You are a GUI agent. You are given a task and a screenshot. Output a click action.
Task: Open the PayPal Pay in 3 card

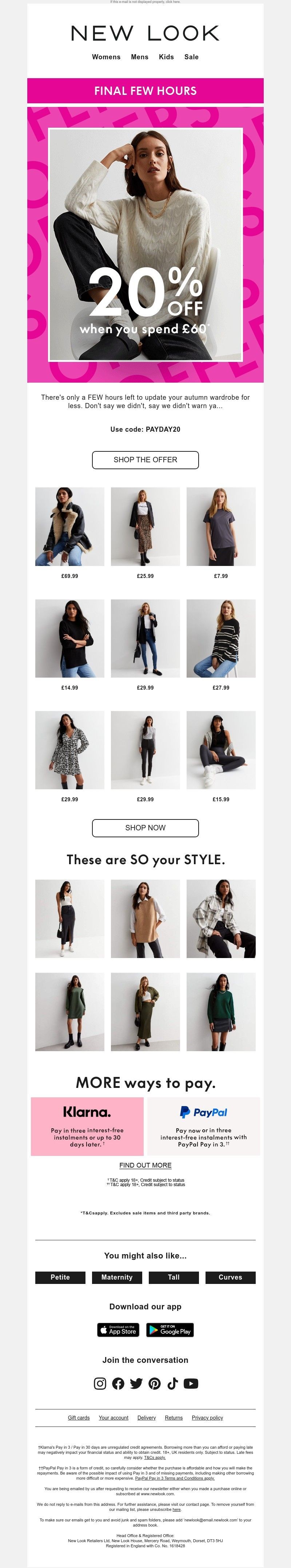203,1125
